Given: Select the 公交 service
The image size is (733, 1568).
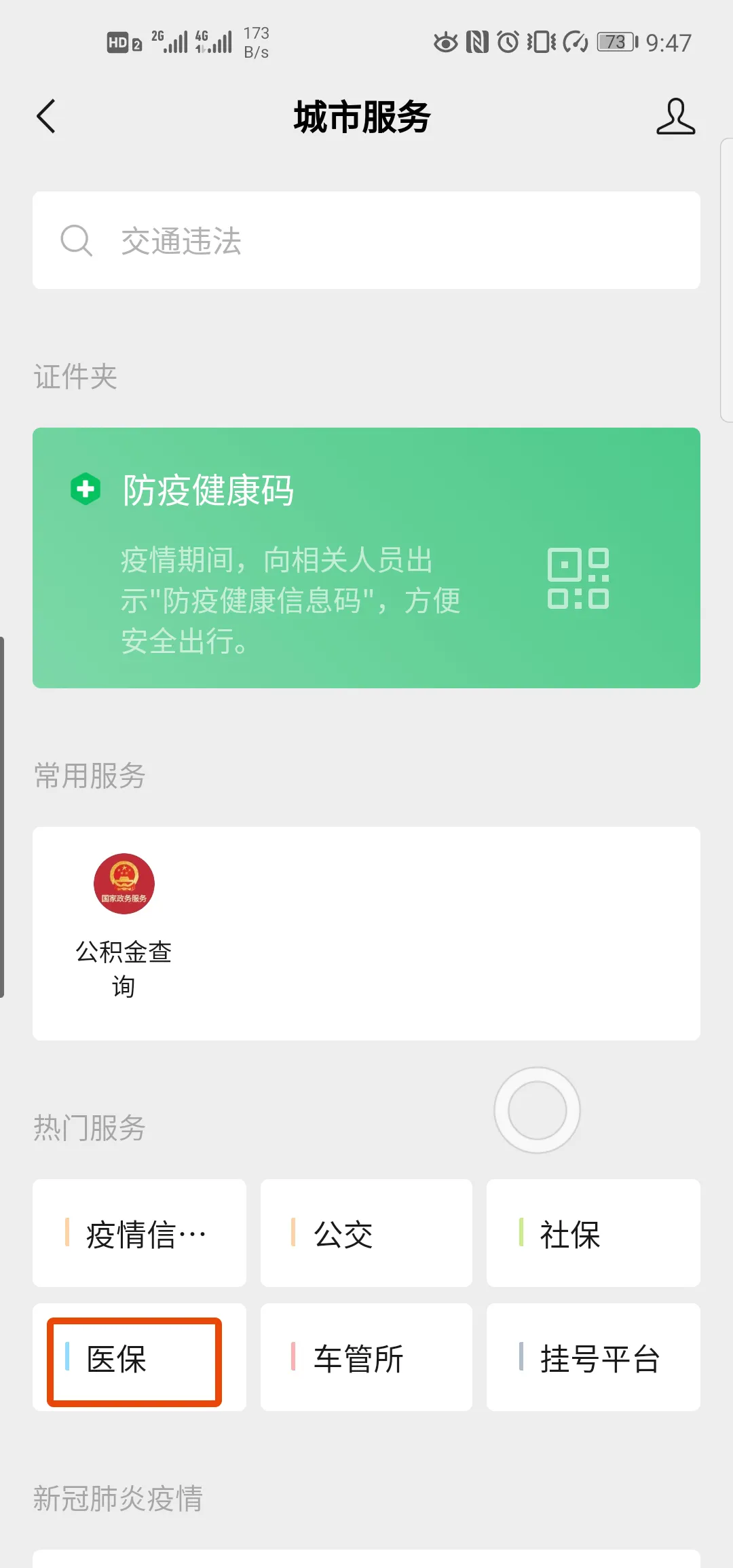Looking at the screenshot, I should [x=366, y=1233].
